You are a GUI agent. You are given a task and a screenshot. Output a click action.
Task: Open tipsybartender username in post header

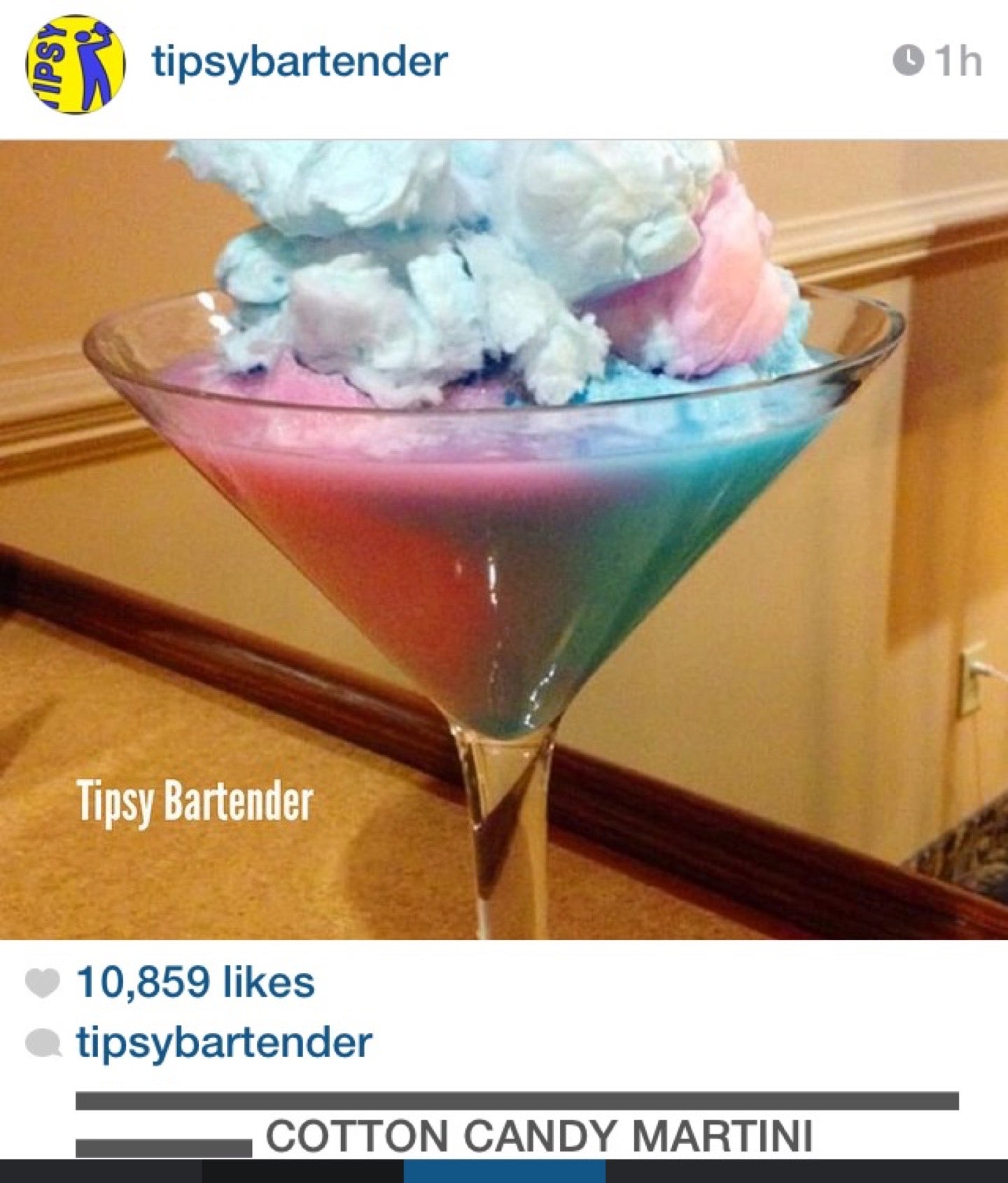[x=300, y=62]
